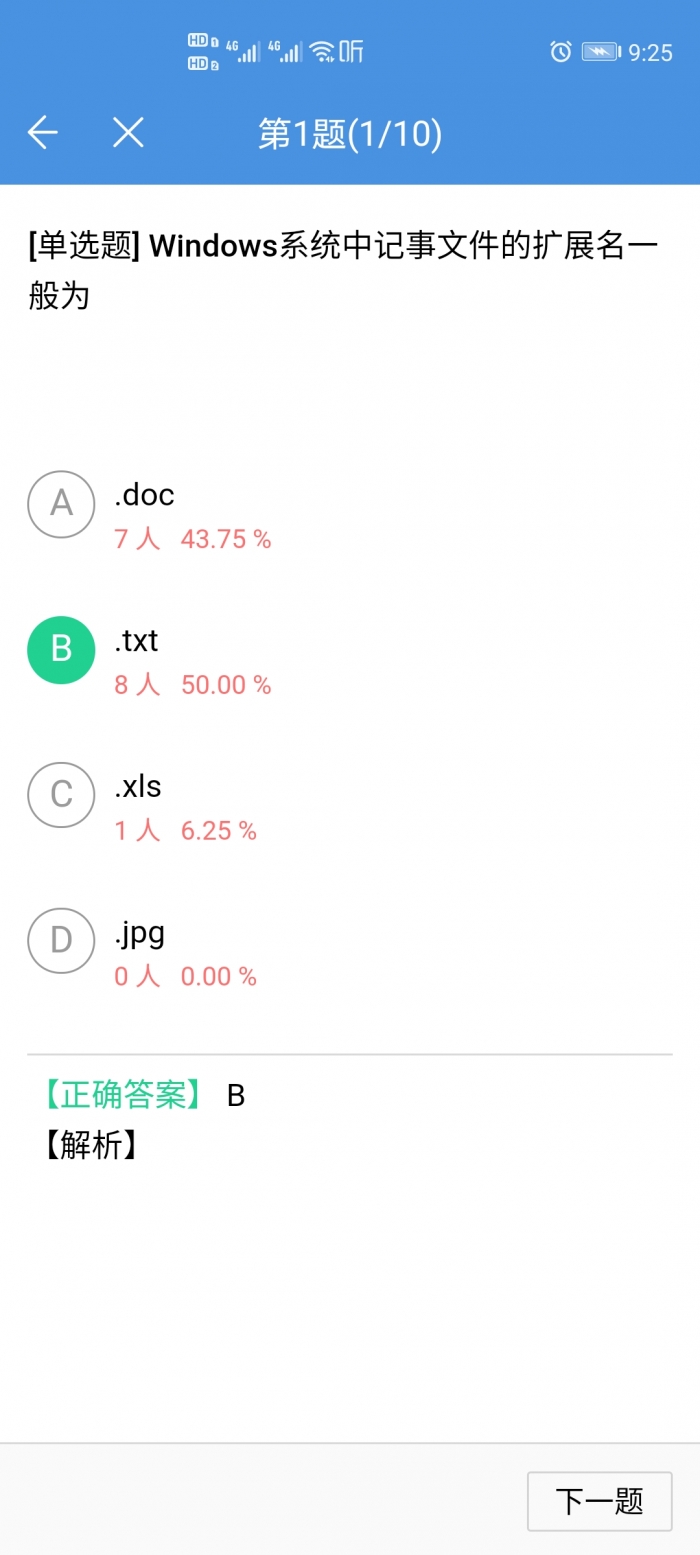Select option D .jpg
Screen dimensions: 700x1555
tap(61, 941)
